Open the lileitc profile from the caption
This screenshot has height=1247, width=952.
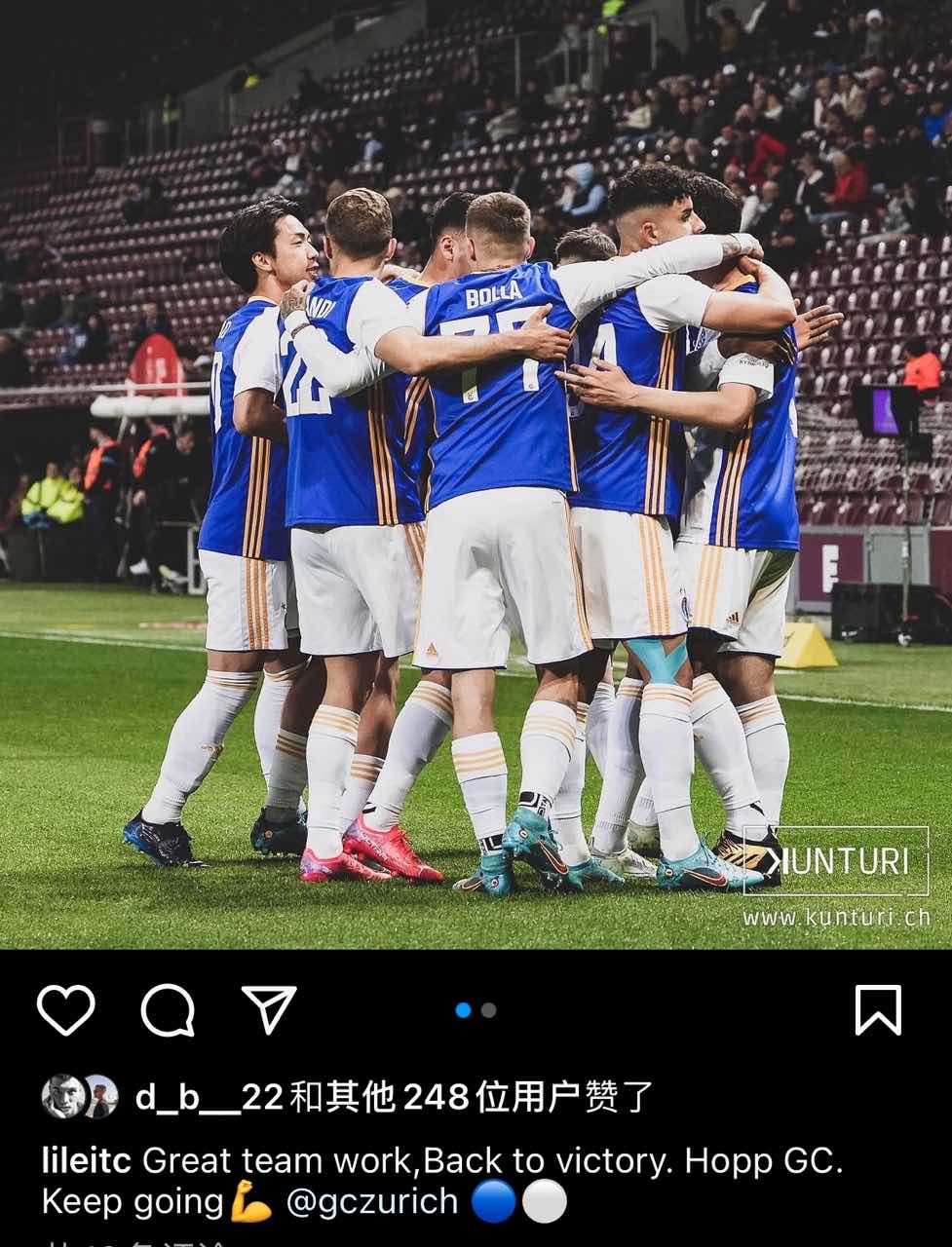88,1161
